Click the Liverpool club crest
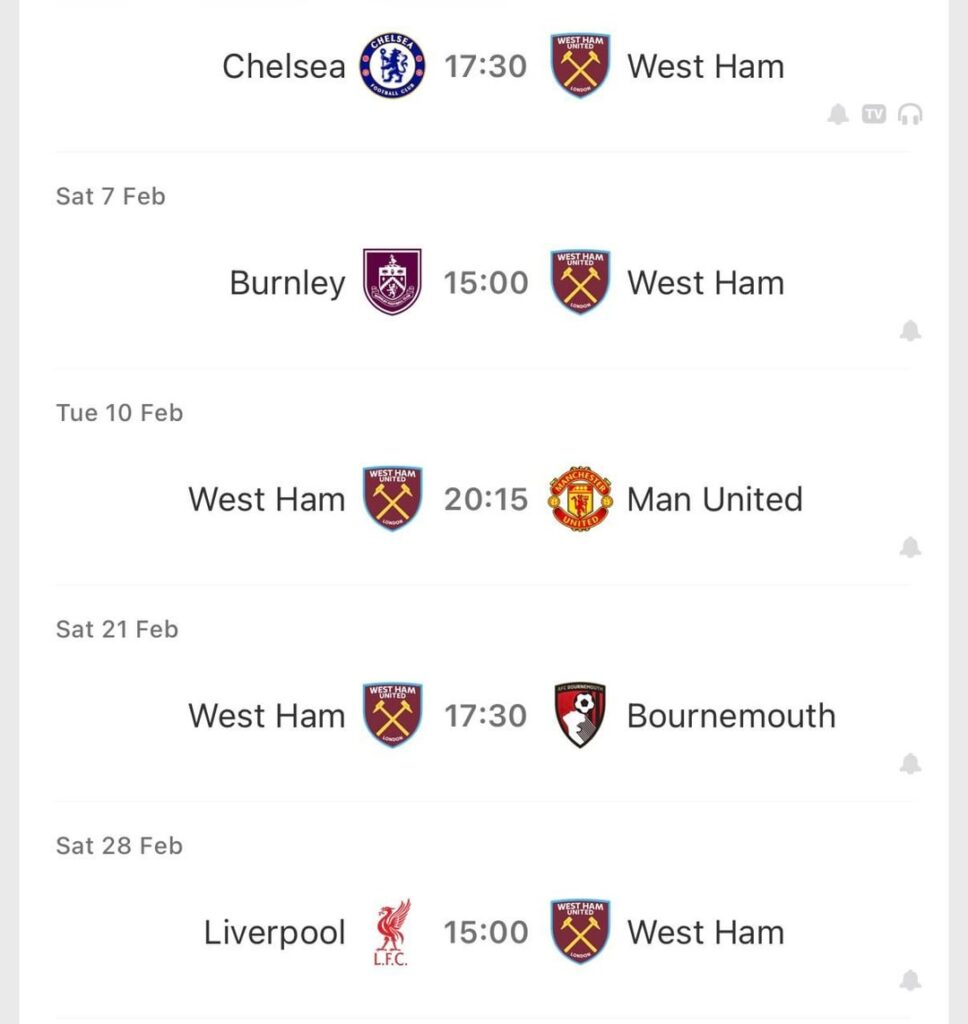 click(x=390, y=931)
